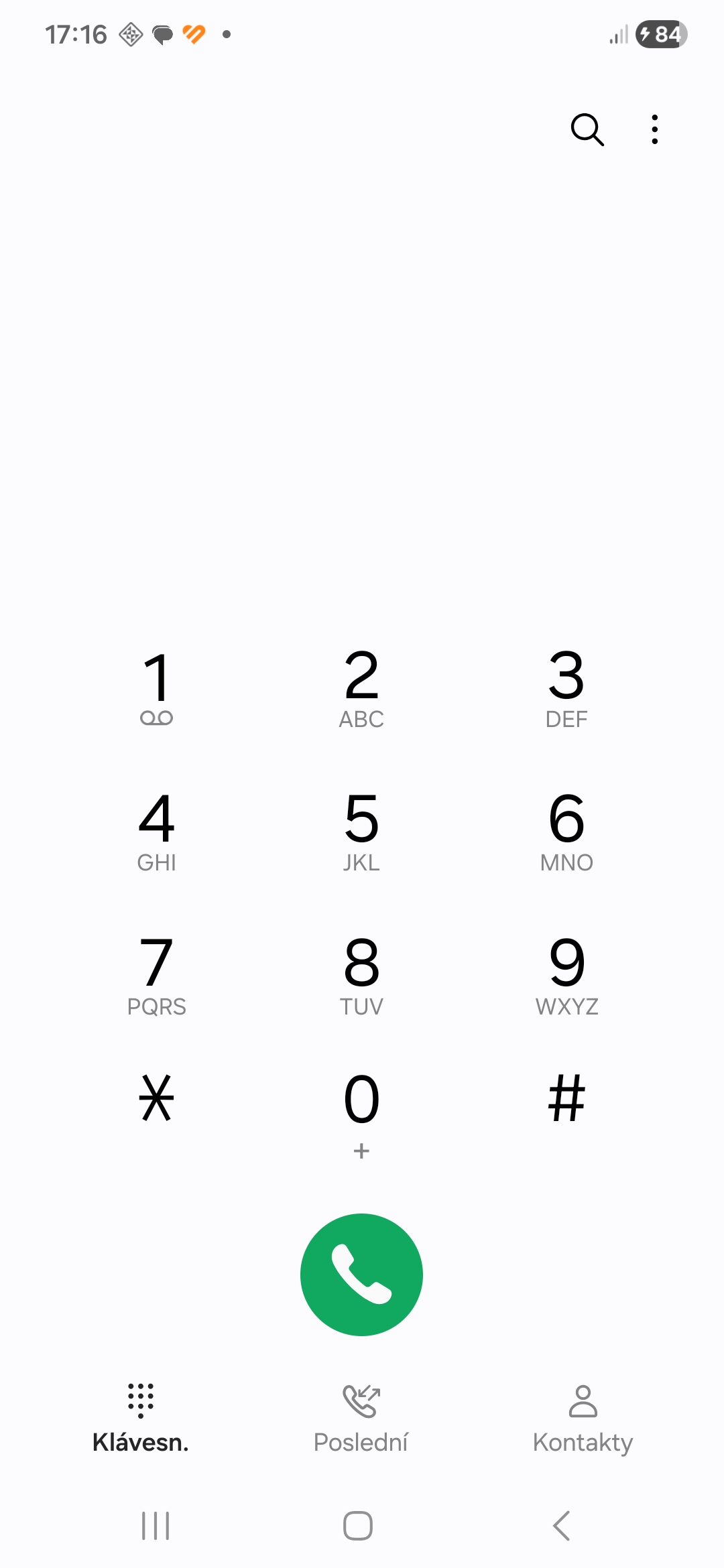The height and width of the screenshot is (1568, 724).
Task: Open the three-dot overflow menu
Action: (655, 129)
